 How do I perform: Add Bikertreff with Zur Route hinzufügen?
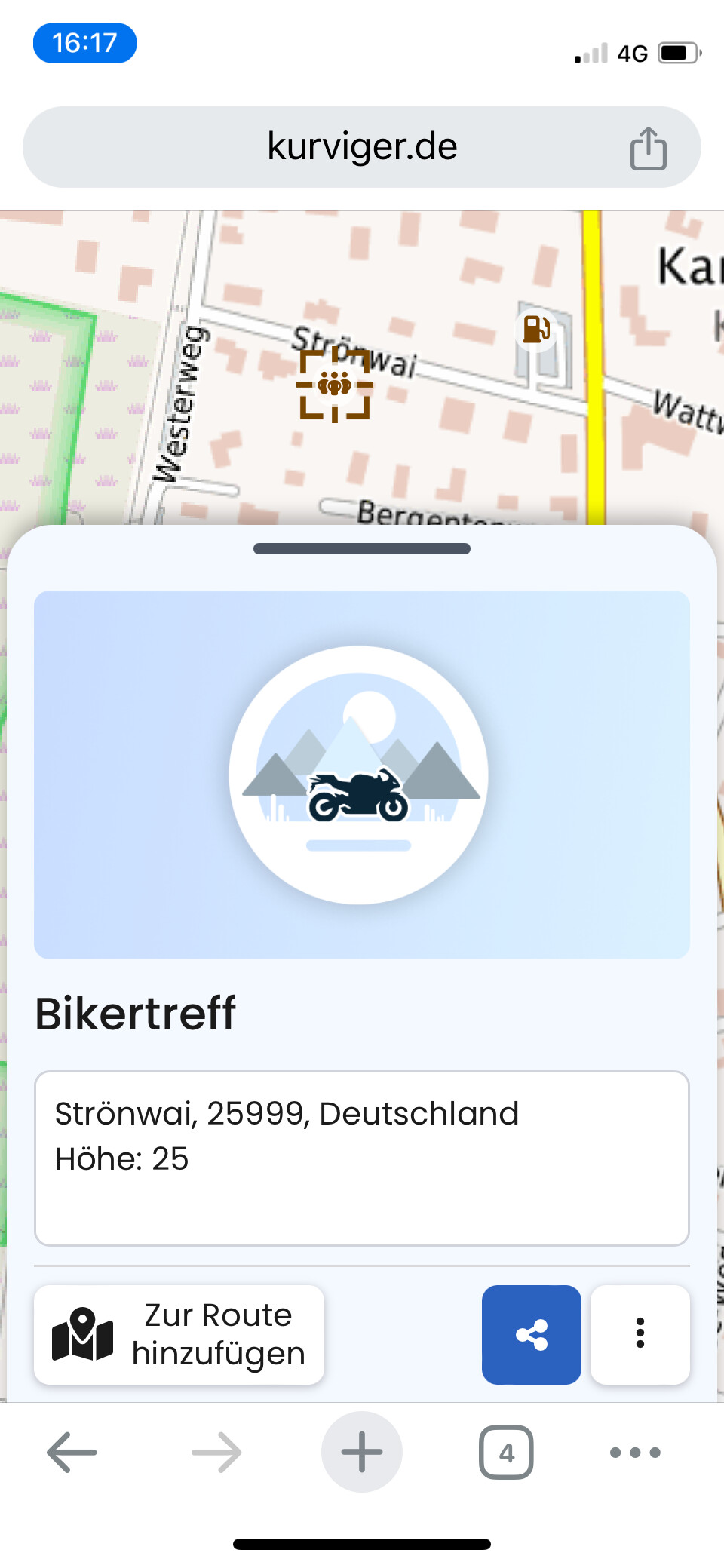(179, 1334)
